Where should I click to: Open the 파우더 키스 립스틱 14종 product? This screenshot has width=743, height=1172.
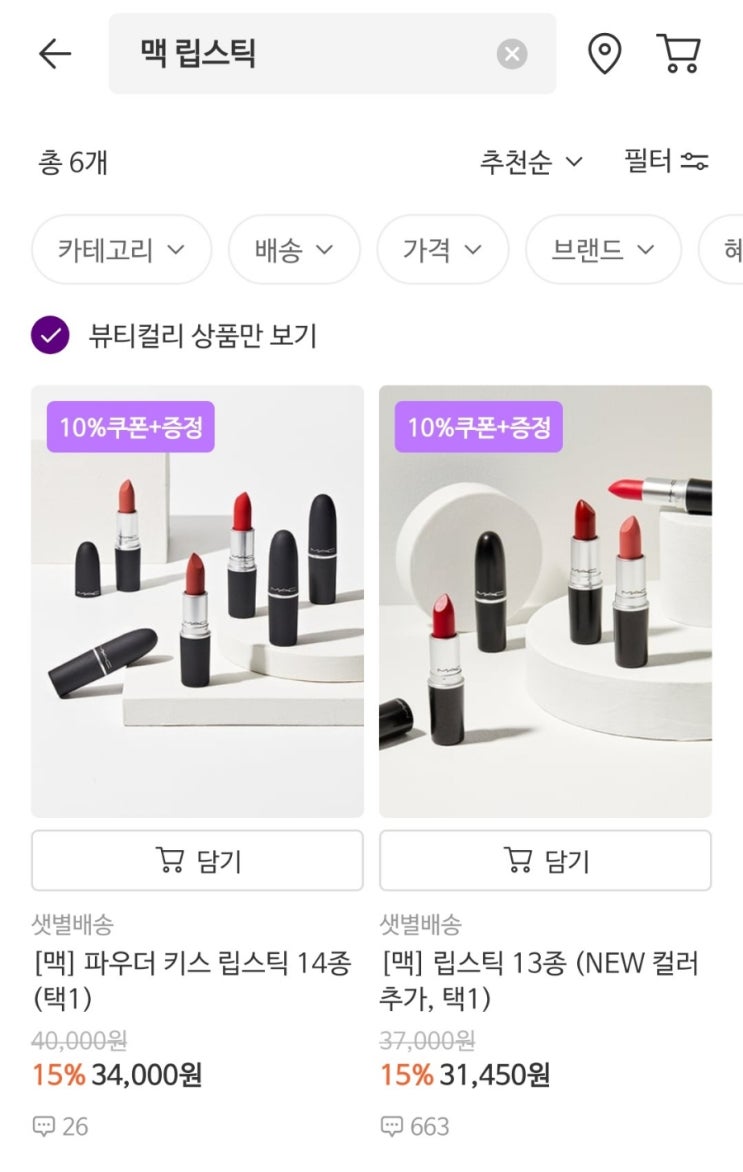tap(197, 601)
